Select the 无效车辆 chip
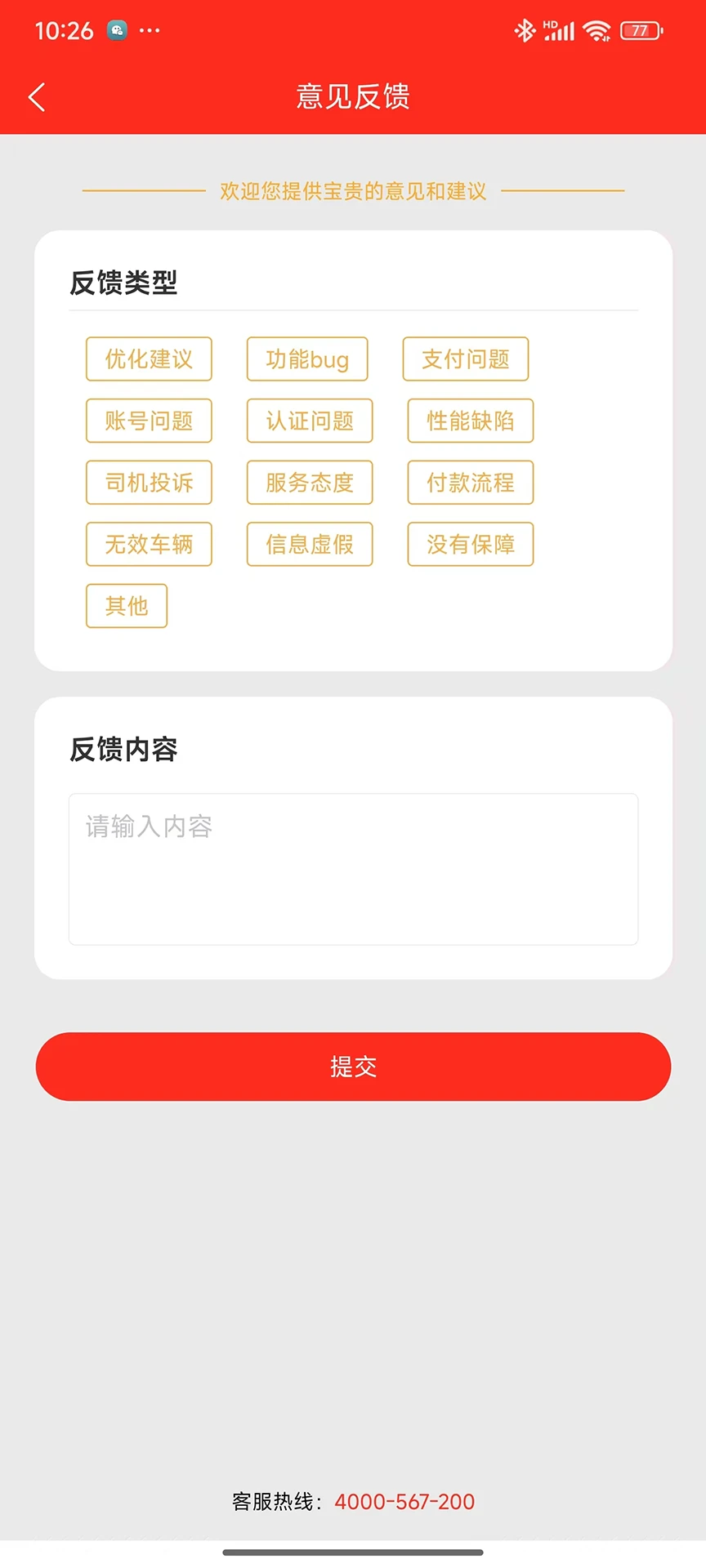Screen dimensions: 706x1568 point(149,545)
